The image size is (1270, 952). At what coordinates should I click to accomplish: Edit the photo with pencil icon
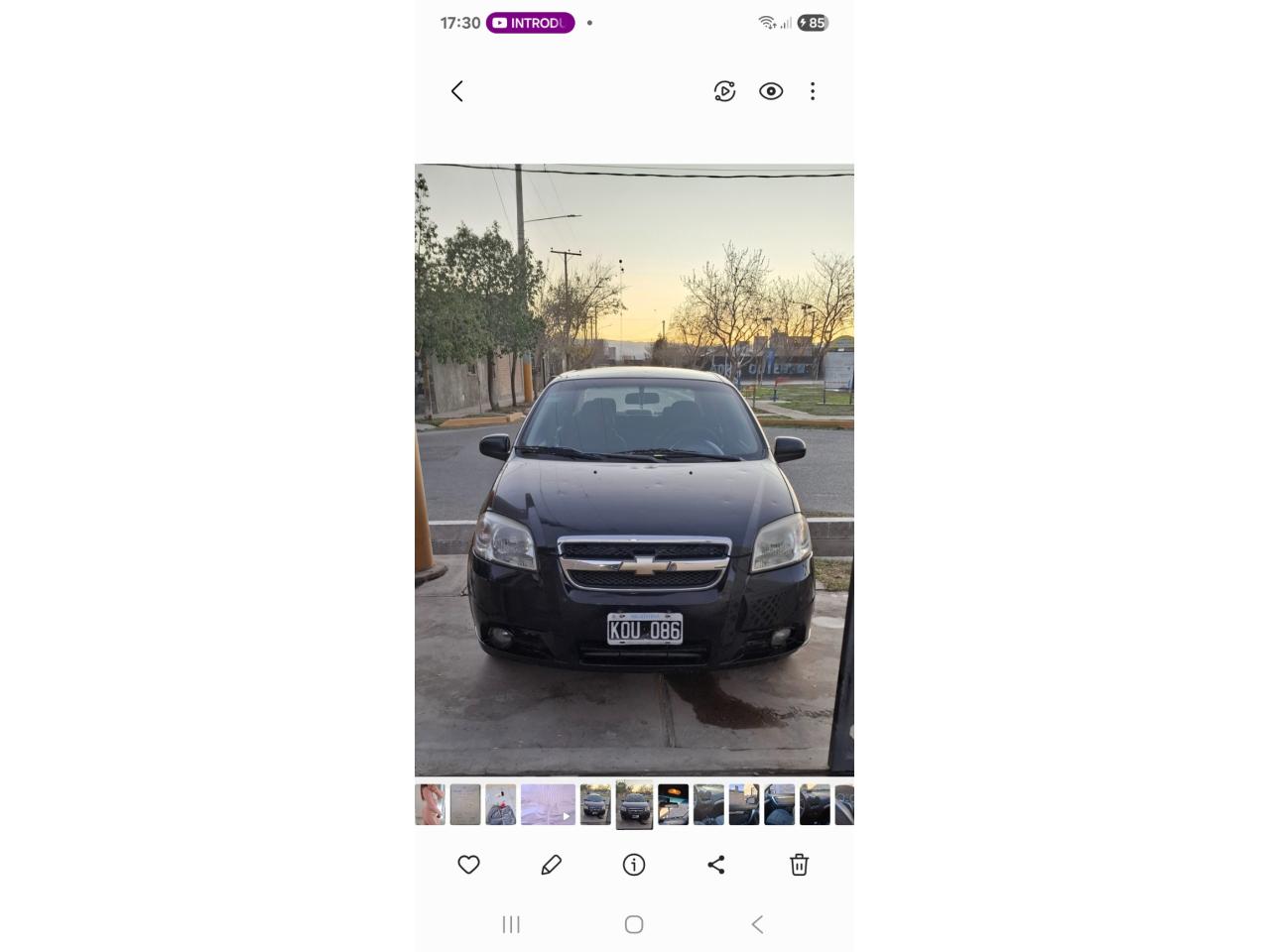pos(552,865)
